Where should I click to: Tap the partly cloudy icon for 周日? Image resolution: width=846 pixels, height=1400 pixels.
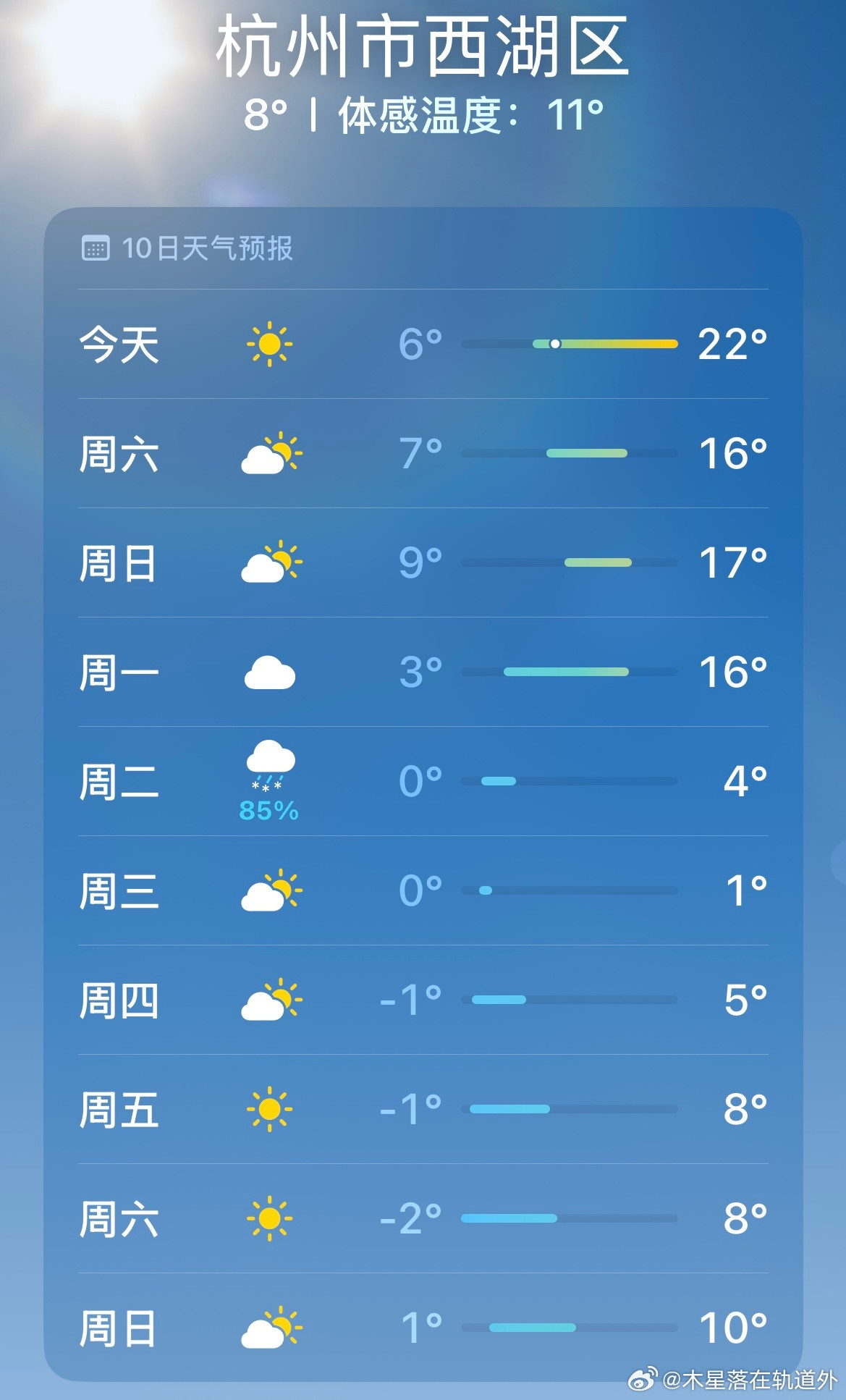[x=270, y=564]
